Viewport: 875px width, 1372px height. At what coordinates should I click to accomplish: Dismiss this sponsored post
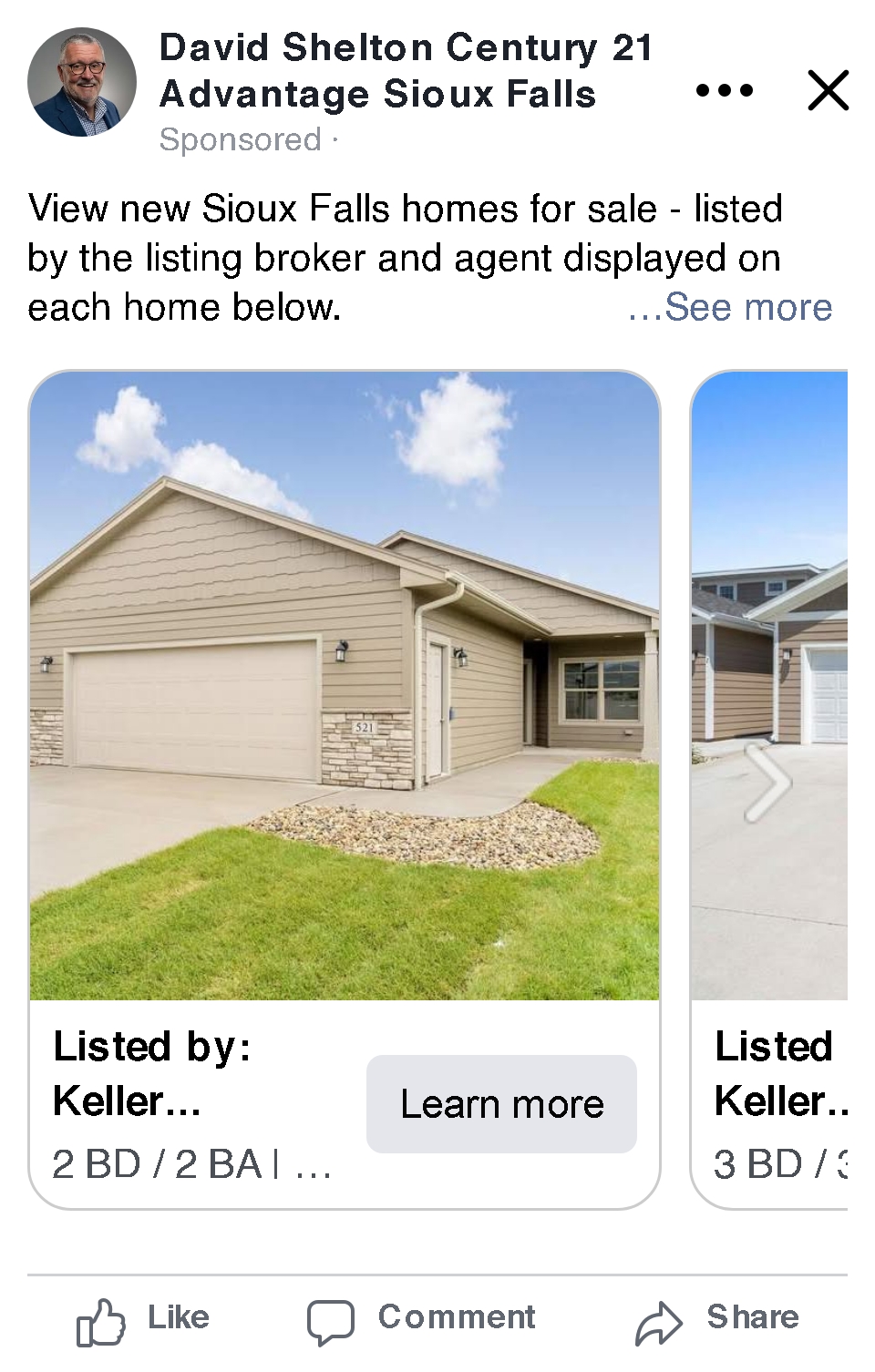tap(828, 90)
